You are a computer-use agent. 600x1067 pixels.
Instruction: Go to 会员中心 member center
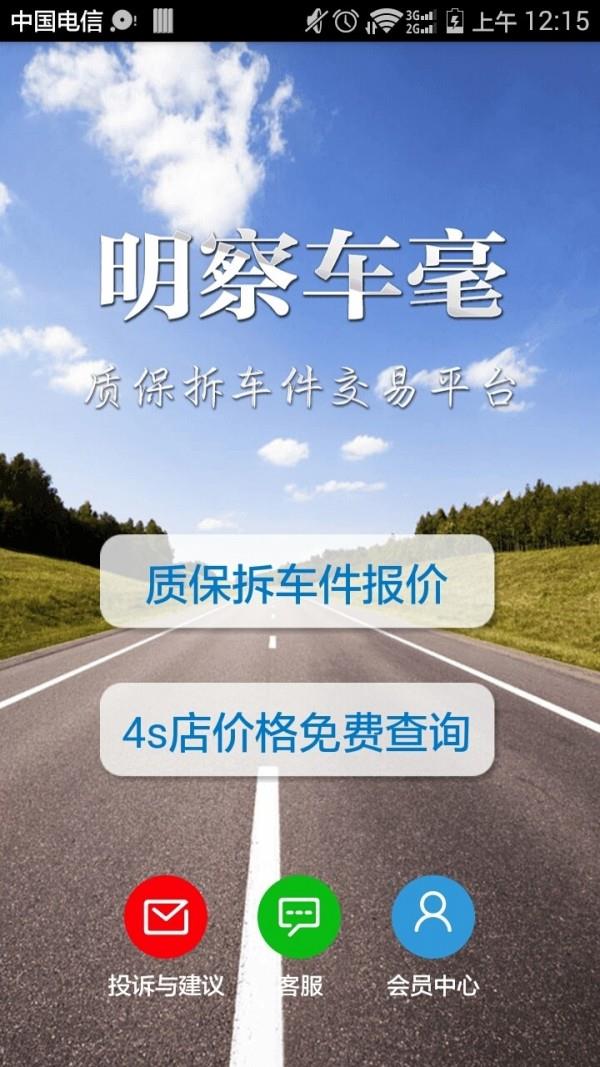coord(433,917)
